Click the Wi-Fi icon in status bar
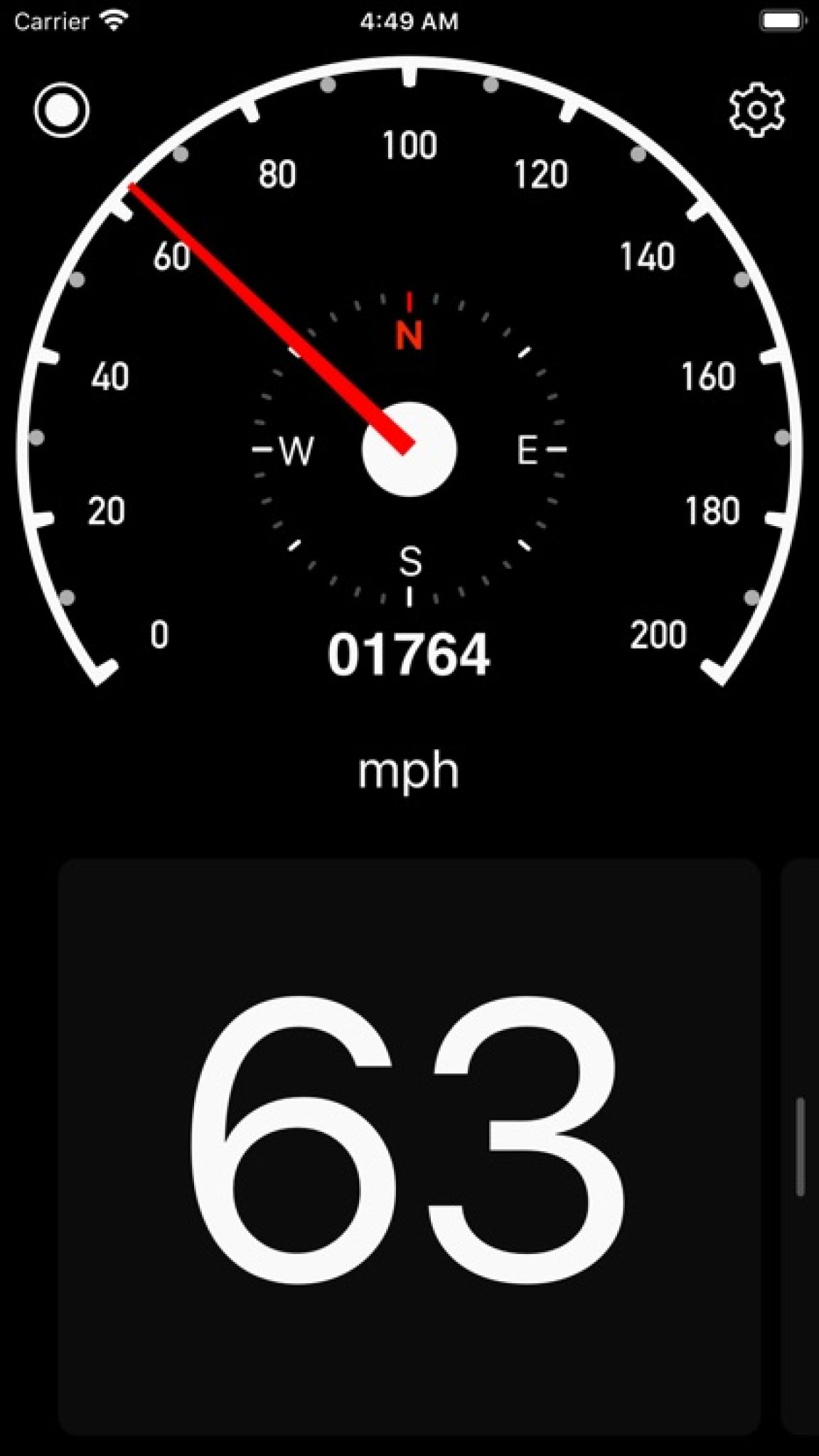The width and height of the screenshot is (819, 1456). (112, 21)
